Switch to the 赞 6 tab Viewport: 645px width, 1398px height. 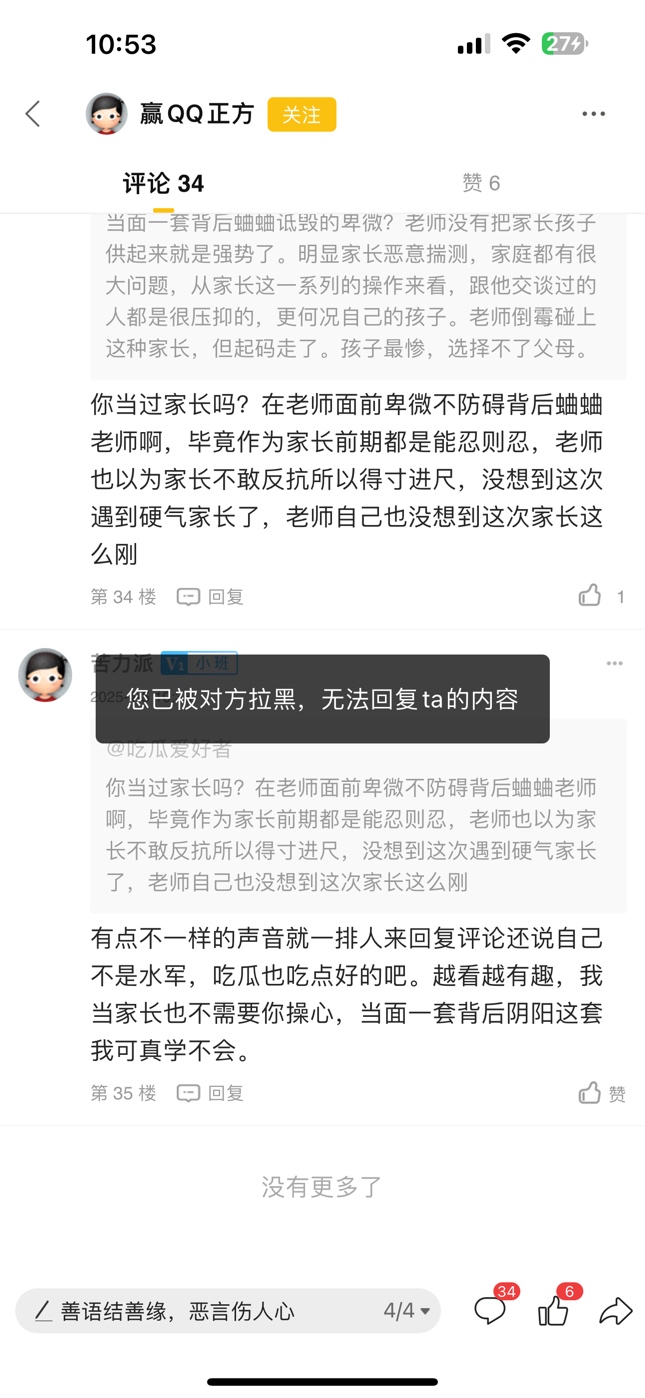(481, 184)
